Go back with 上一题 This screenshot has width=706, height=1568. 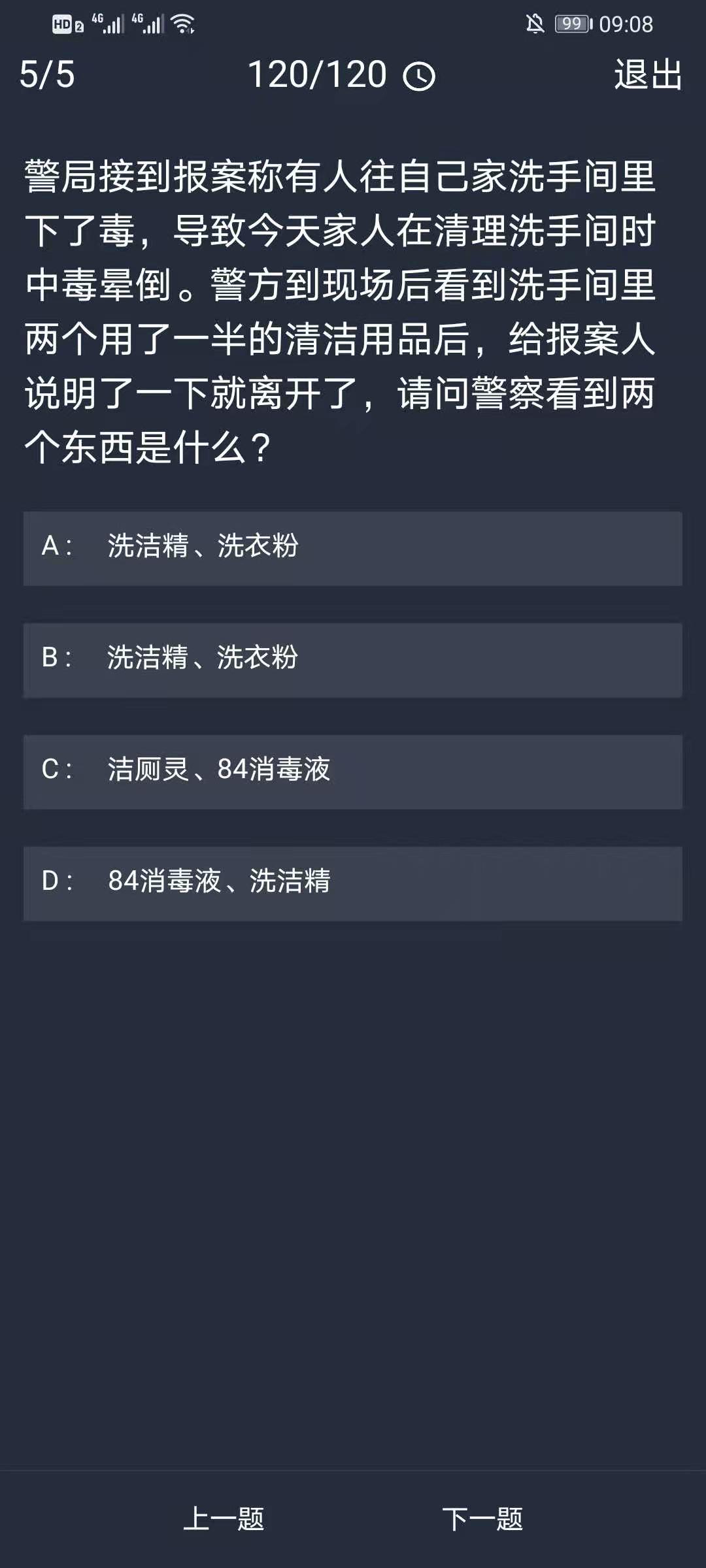coord(224,1518)
